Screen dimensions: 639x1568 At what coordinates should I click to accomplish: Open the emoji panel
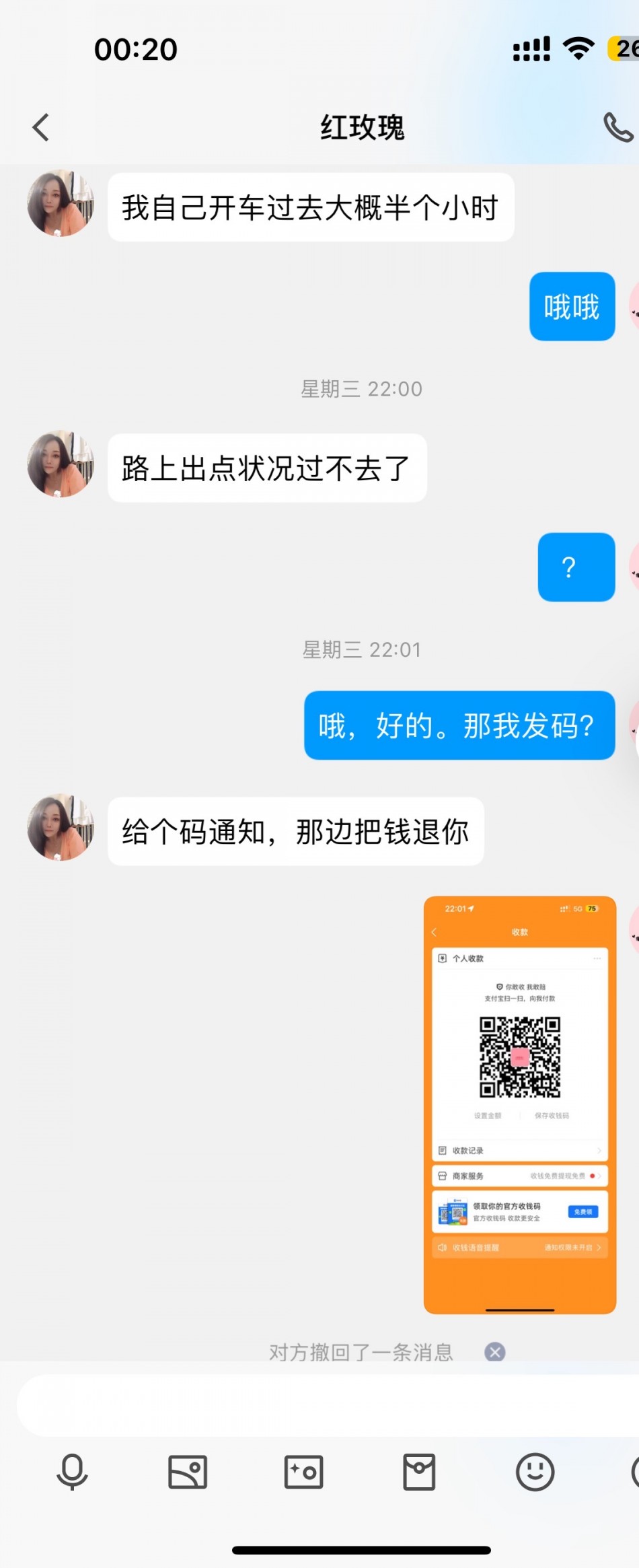point(535,1472)
